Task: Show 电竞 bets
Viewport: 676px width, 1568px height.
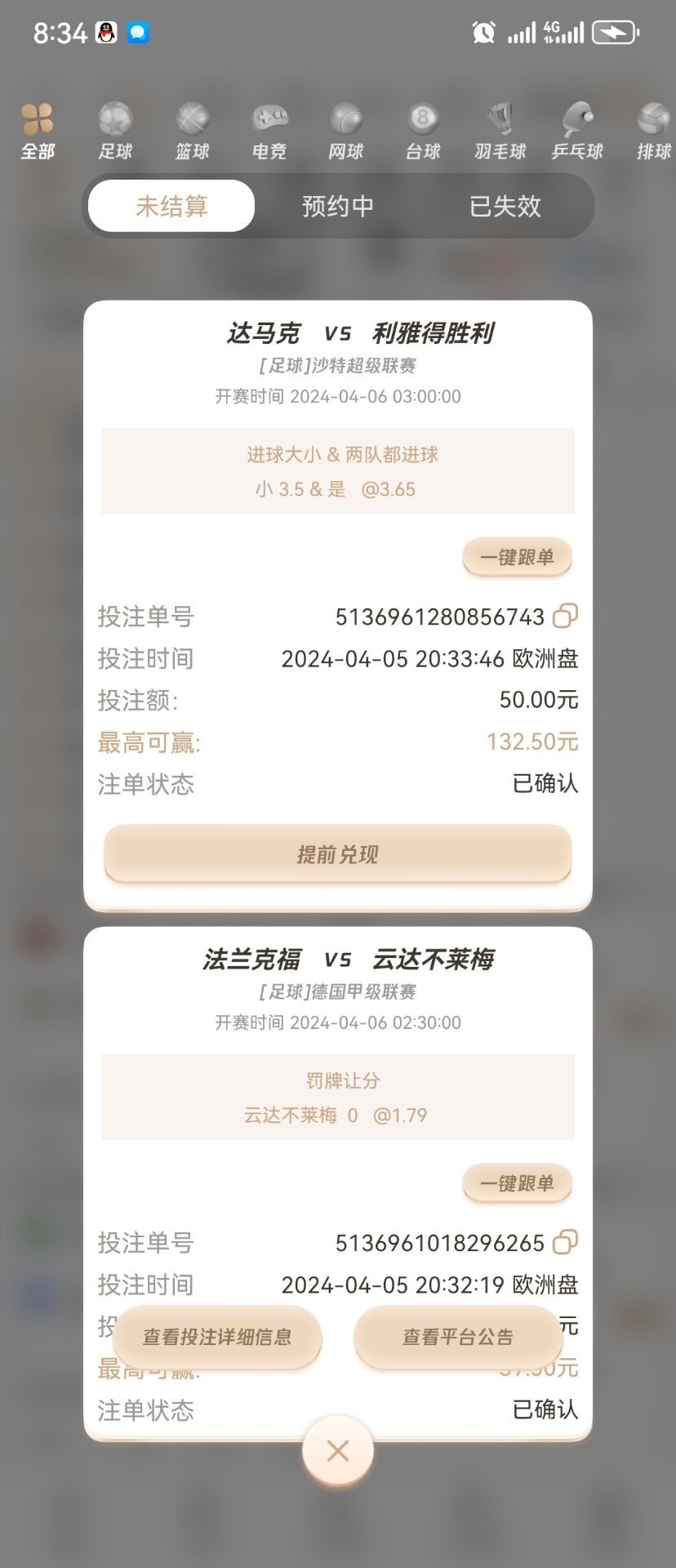Action: [x=269, y=131]
